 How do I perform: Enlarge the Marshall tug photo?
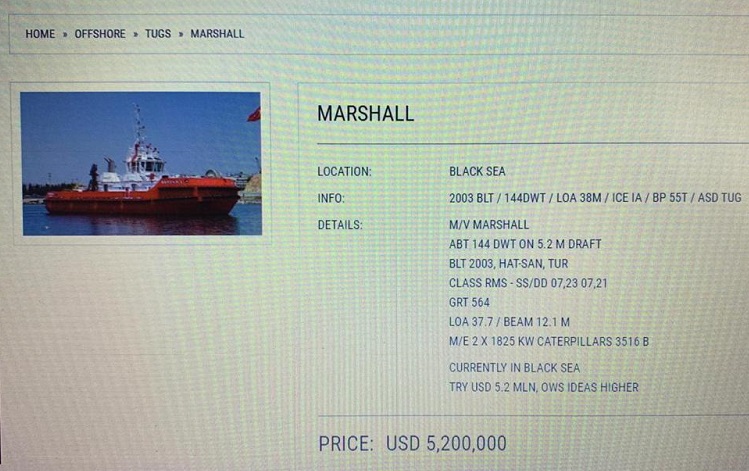point(141,163)
